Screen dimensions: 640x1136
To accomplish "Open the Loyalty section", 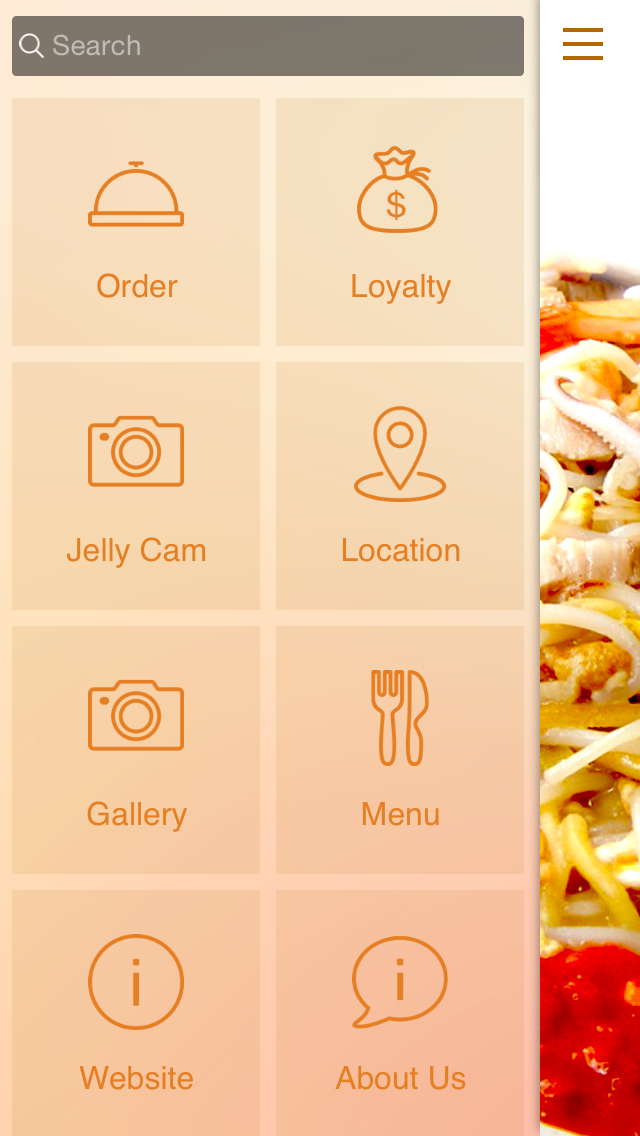I will coord(400,222).
